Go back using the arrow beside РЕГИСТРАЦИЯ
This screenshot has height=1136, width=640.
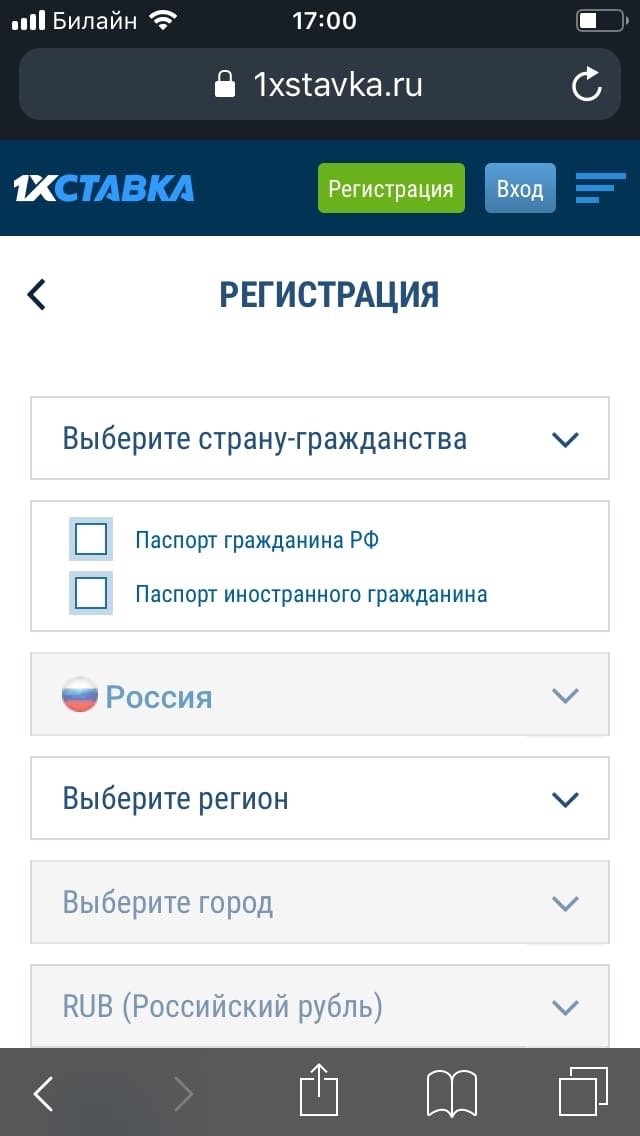point(37,294)
